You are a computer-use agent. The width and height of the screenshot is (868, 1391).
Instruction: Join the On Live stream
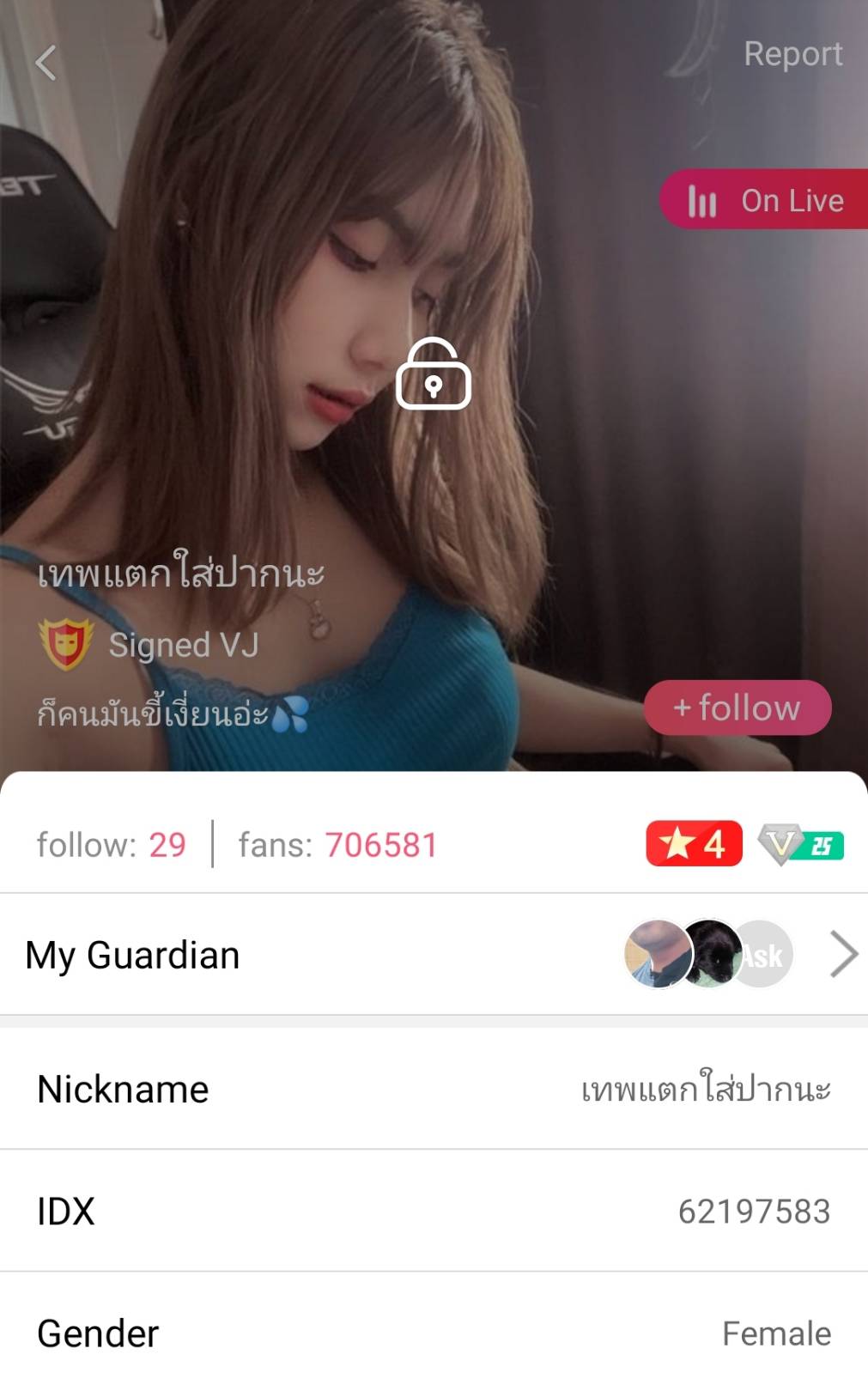click(764, 200)
